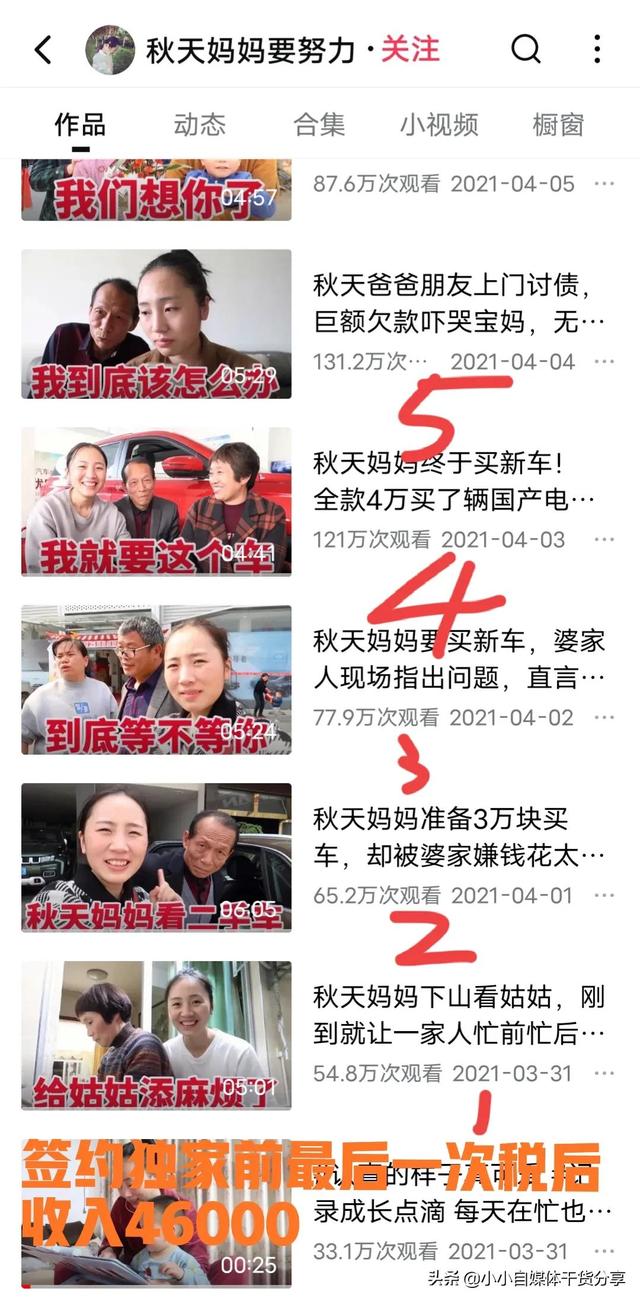
Task: Open more options for the 2021-04-03 video
Action: click(604, 540)
